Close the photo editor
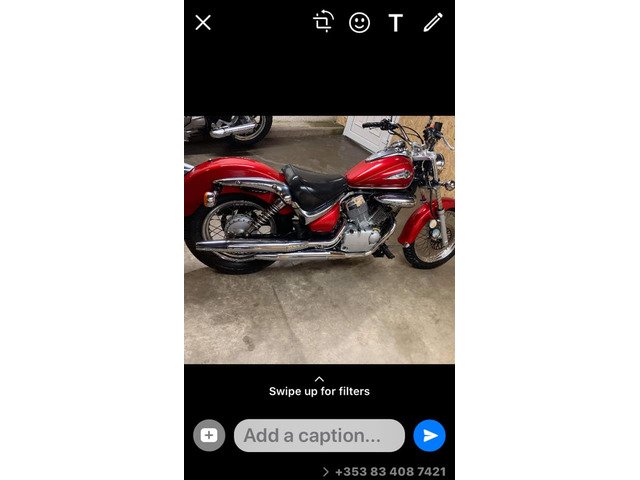Screen dimensions: 640x480 point(203,22)
